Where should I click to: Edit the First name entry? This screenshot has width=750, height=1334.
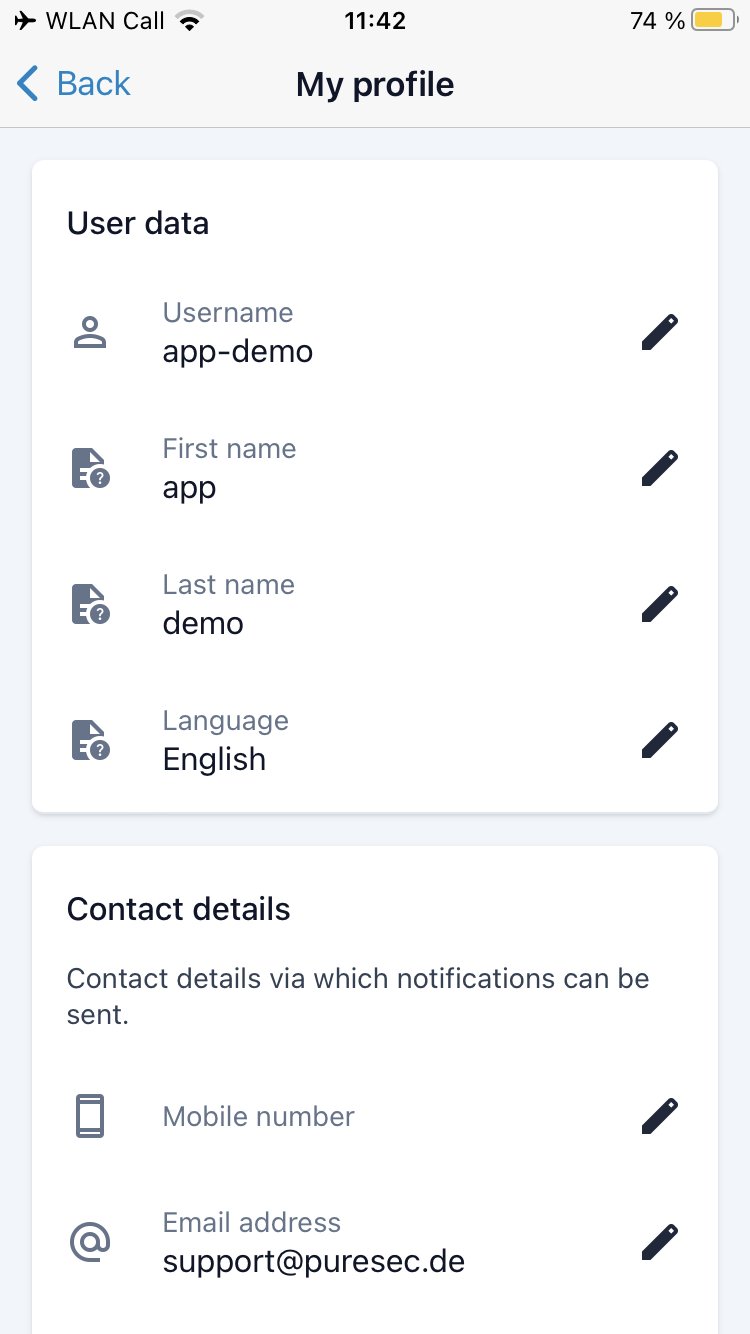click(x=660, y=468)
